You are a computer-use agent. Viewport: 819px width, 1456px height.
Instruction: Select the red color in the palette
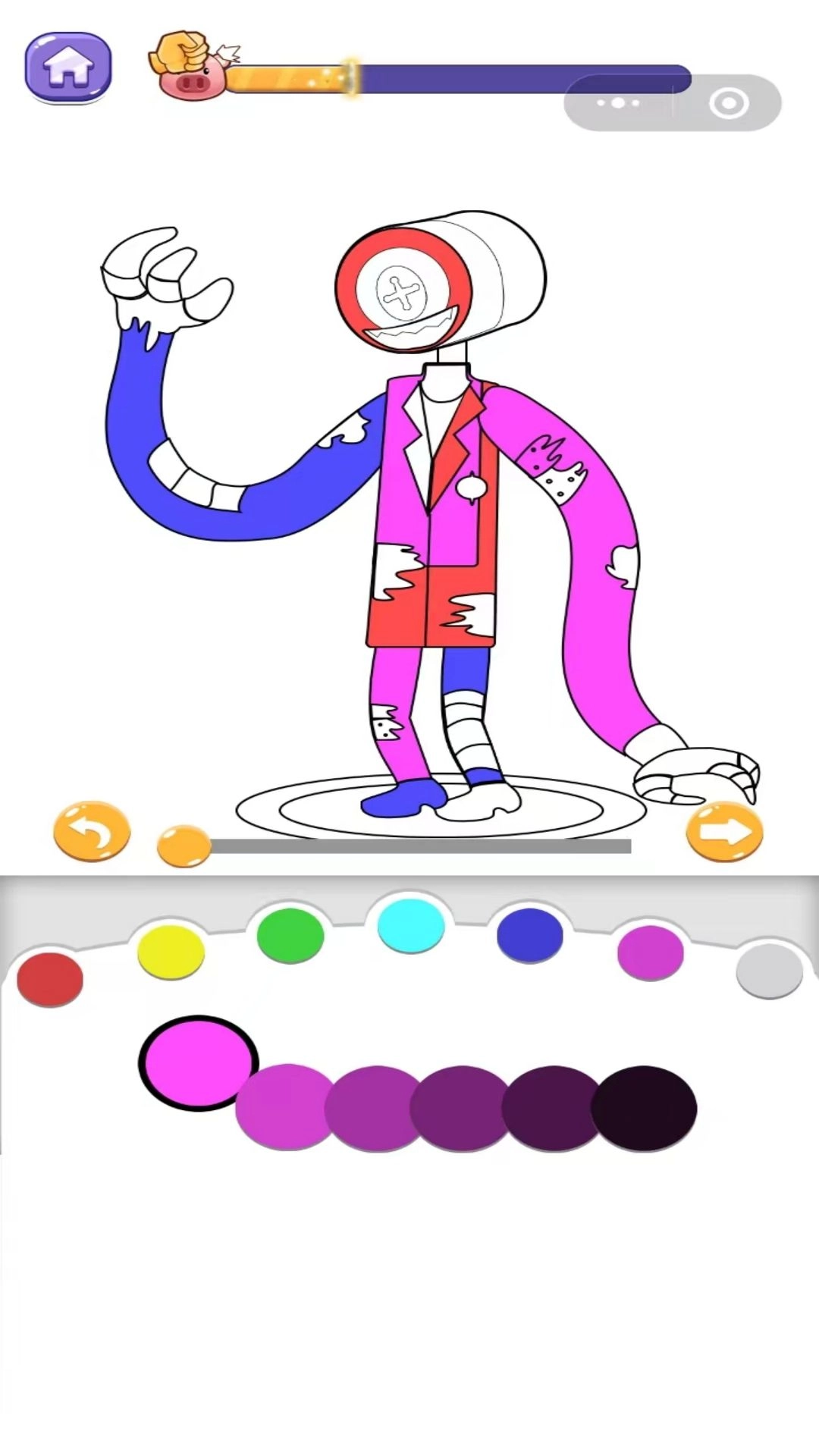[x=50, y=979]
